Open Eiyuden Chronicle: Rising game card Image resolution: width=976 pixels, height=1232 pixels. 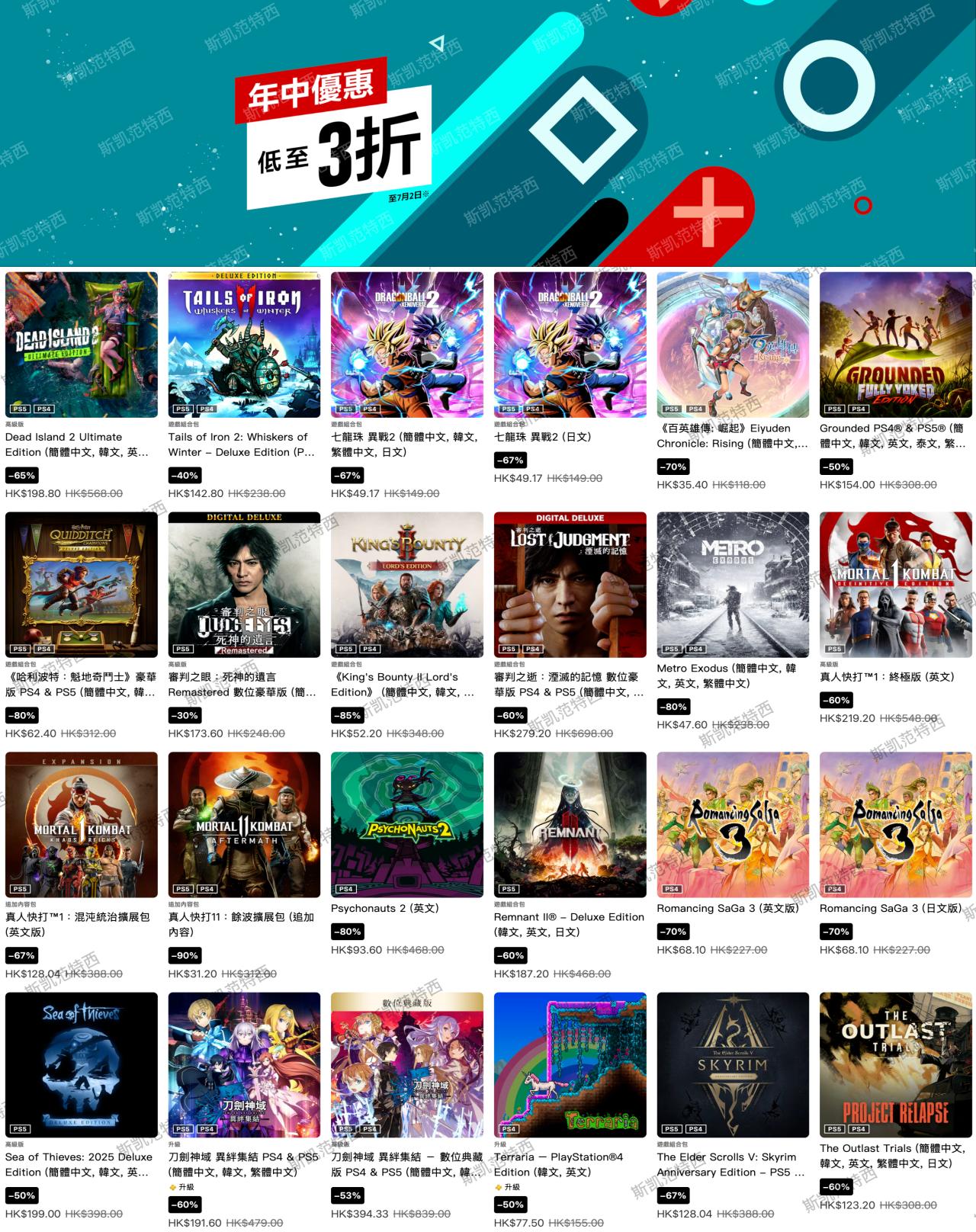click(x=733, y=345)
